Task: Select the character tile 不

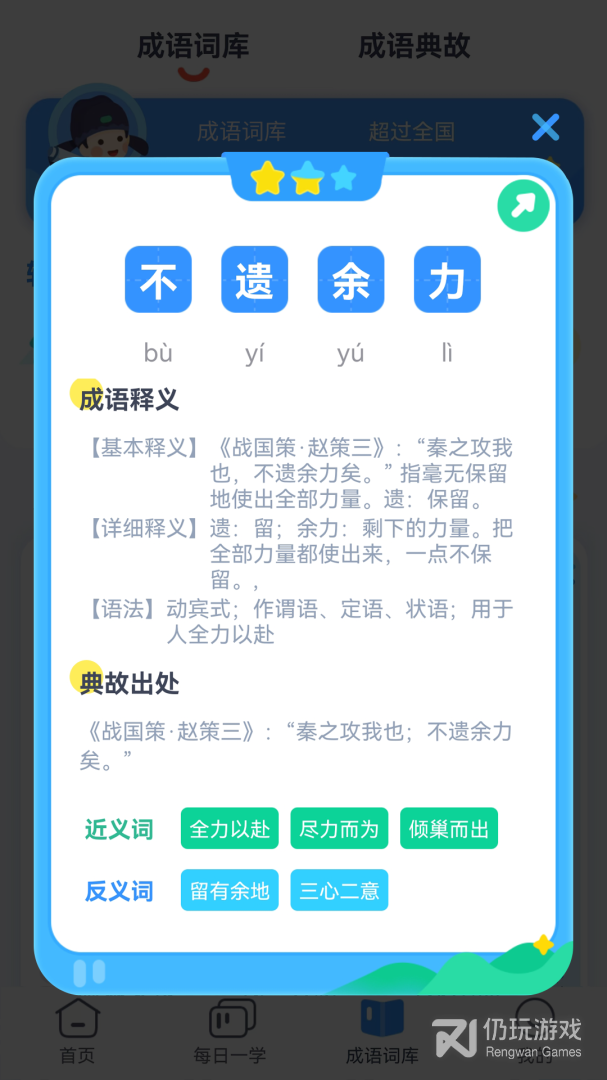Action: 158,280
